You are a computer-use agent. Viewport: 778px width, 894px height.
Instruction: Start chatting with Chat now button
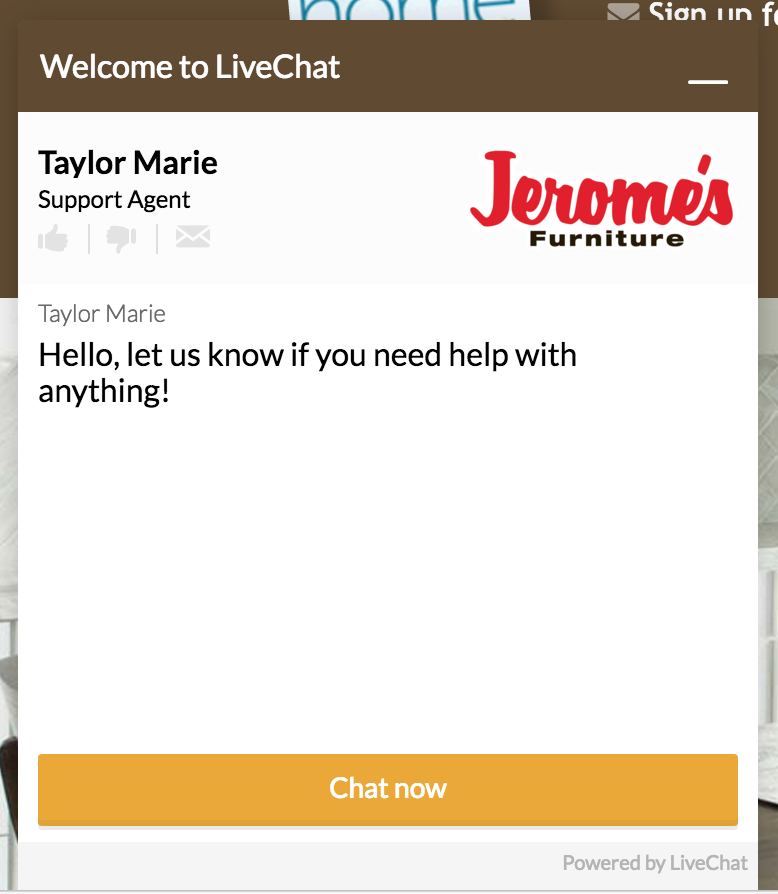(388, 788)
